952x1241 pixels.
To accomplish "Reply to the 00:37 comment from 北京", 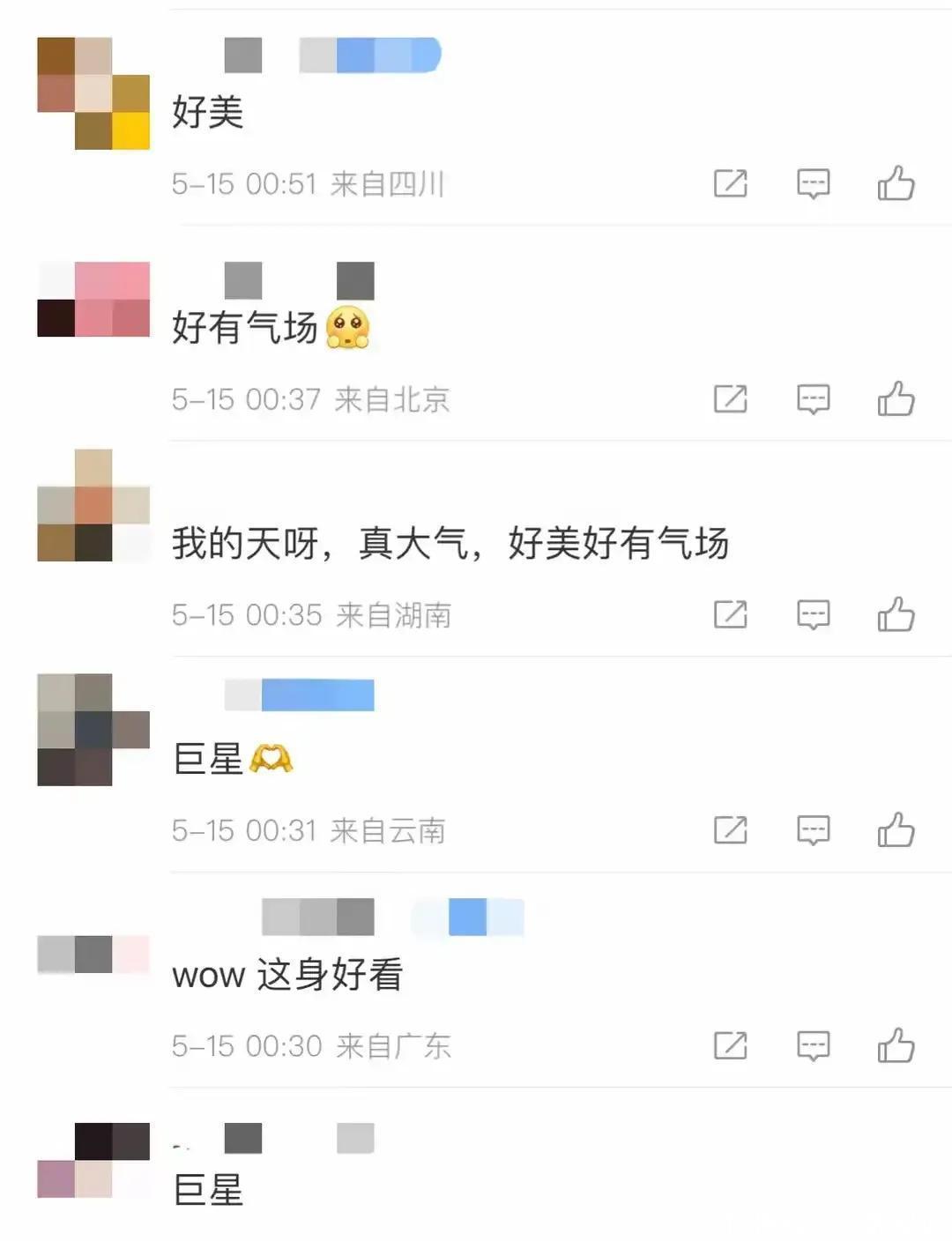I will (x=813, y=399).
